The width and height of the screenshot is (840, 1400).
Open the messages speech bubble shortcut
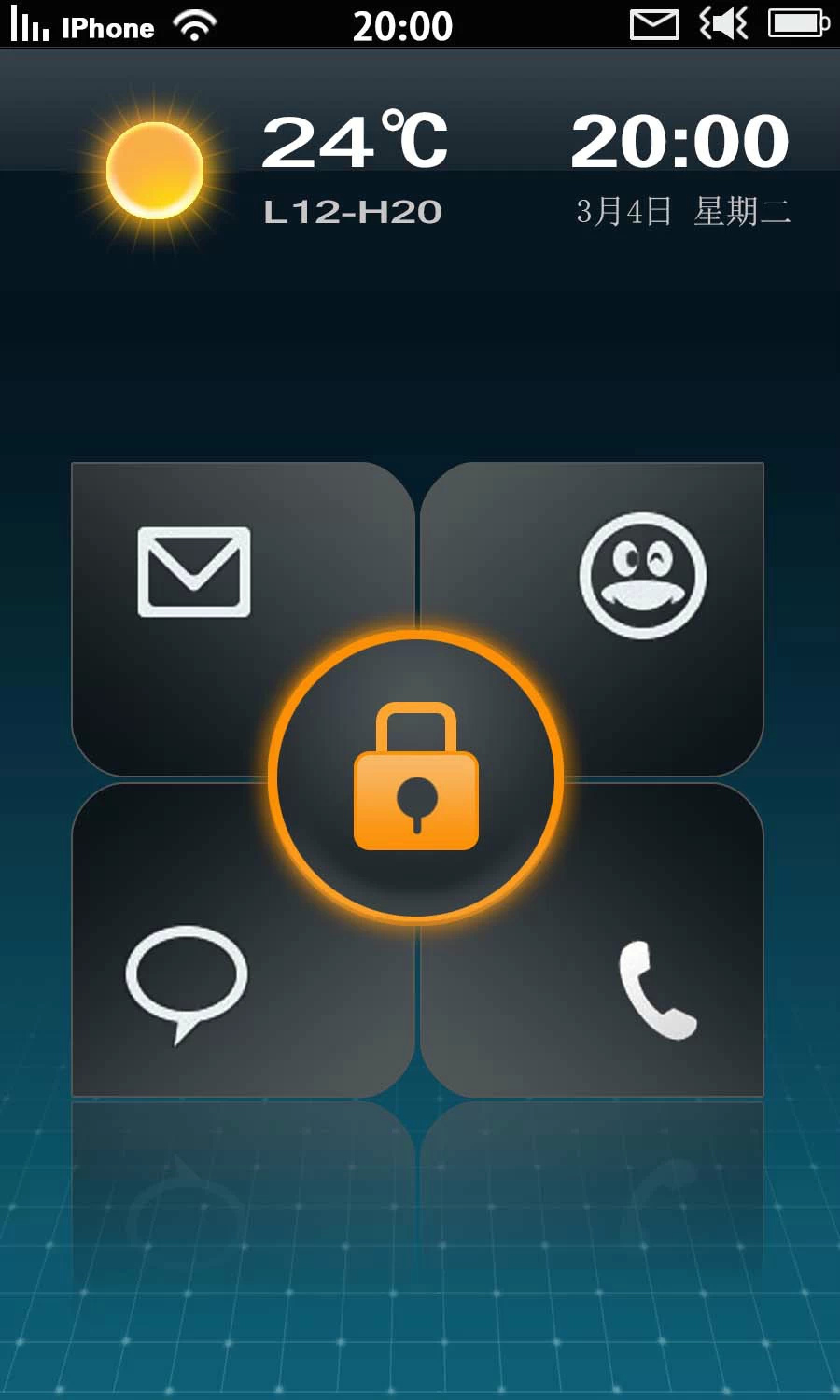187,982
